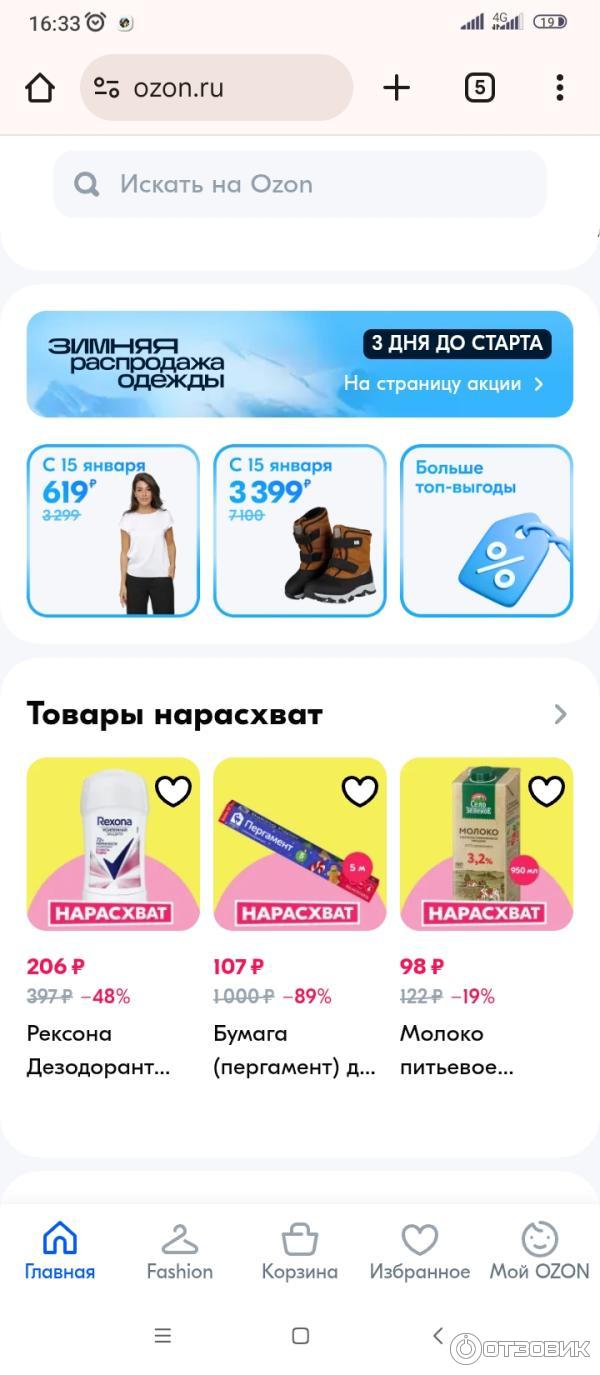
Task: Open the browser overflow menu
Action: coord(559,88)
